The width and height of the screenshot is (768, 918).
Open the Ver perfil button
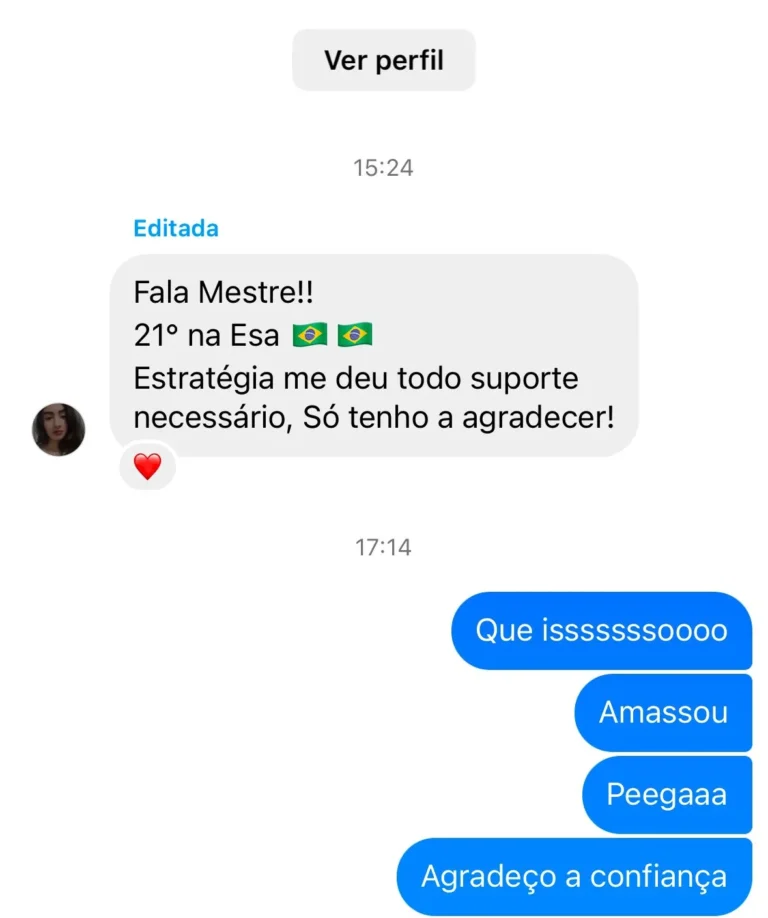click(x=383, y=61)
